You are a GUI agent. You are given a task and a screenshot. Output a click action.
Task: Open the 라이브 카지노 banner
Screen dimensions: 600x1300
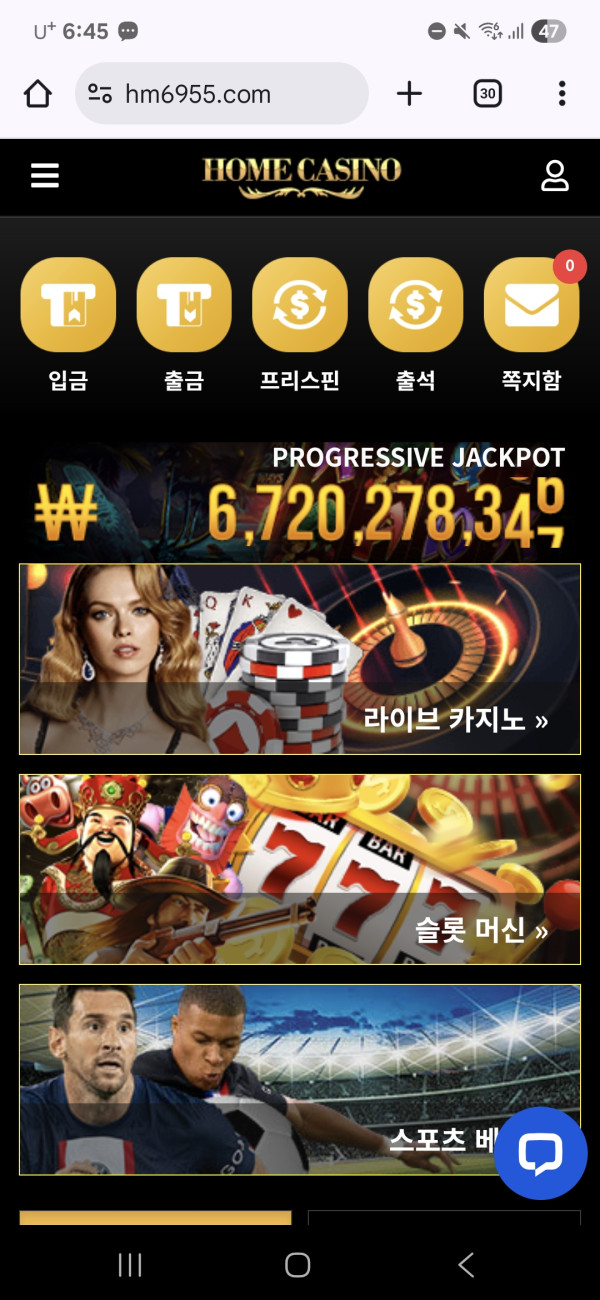pos(300,659)
